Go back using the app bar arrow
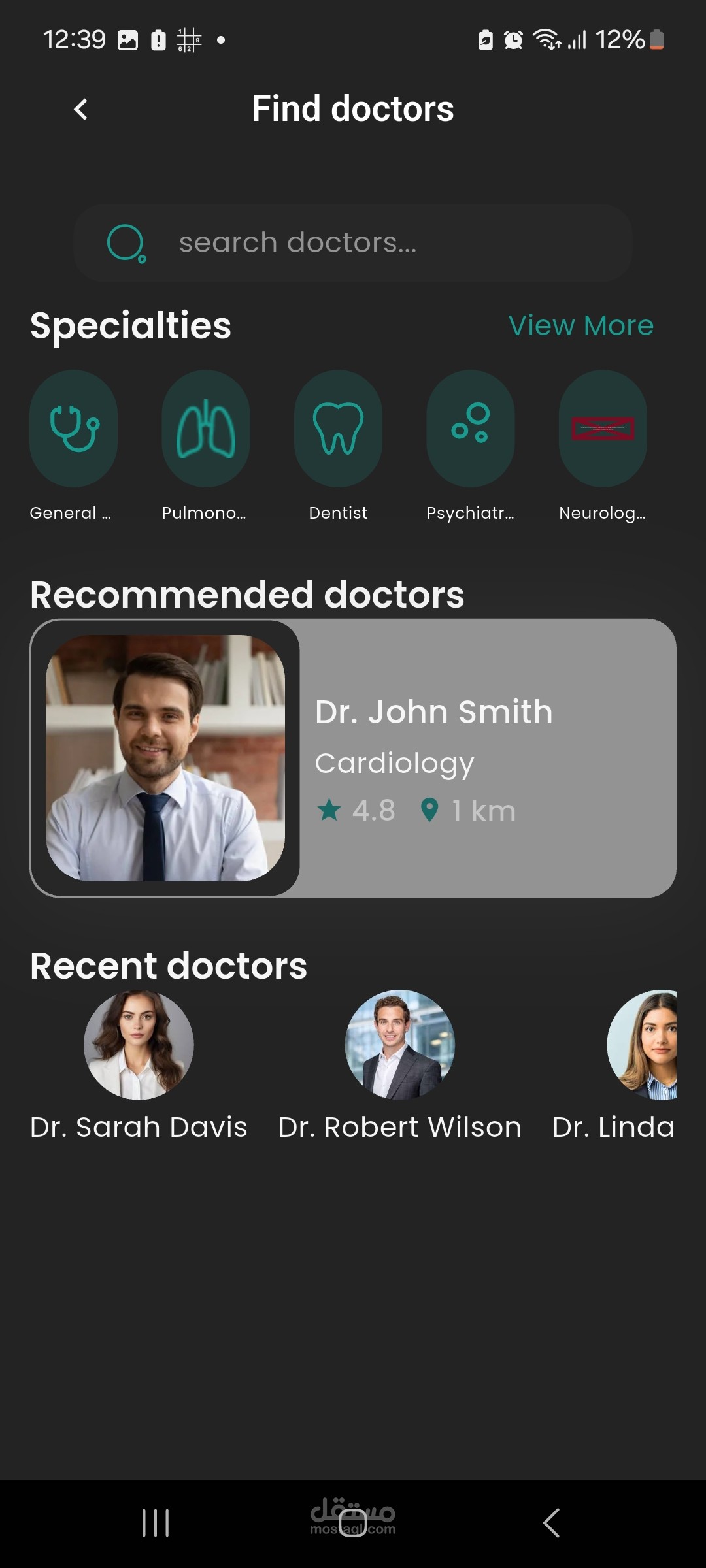Image resolution: width=706 pixels, height=1568 pixels. tap(81, 109)
